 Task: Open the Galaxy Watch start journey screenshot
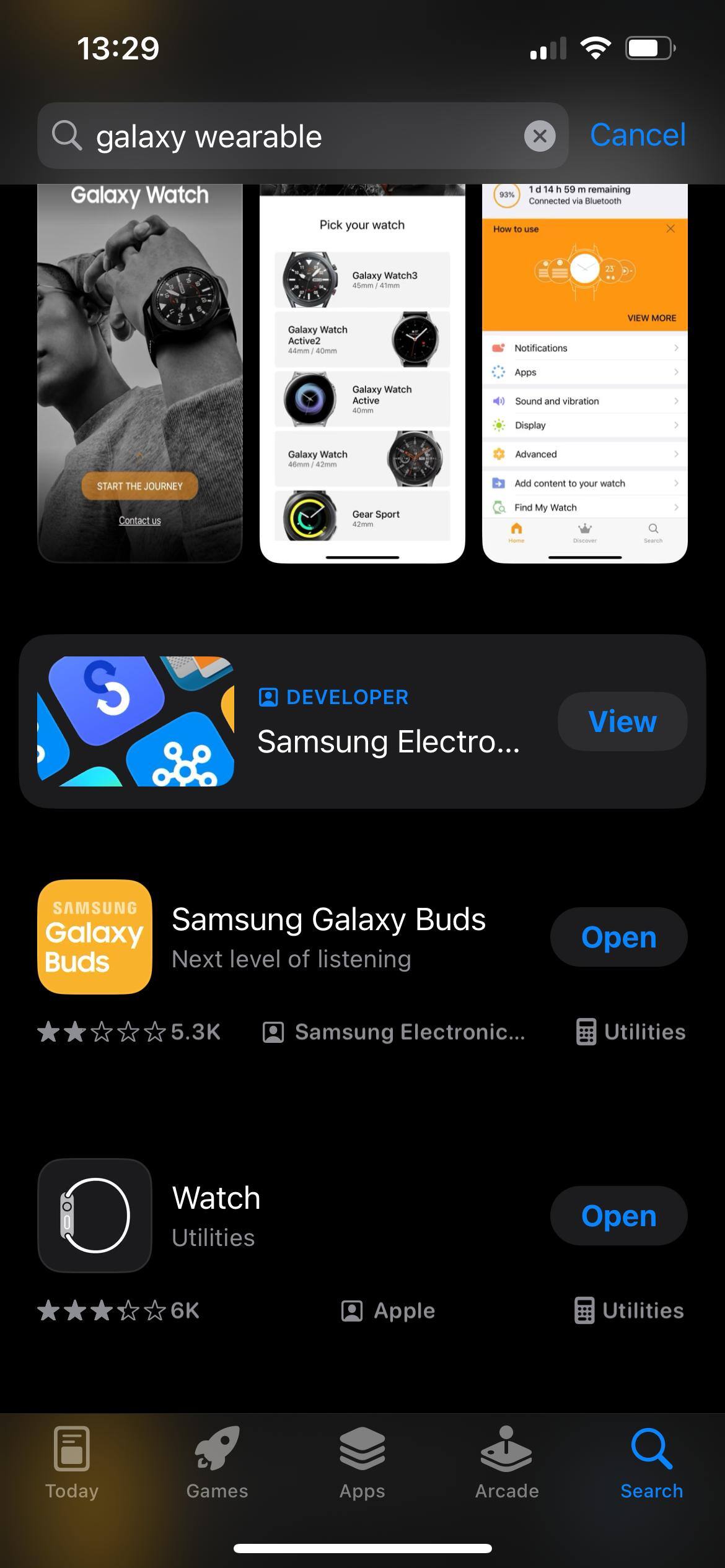coord(139,372)
